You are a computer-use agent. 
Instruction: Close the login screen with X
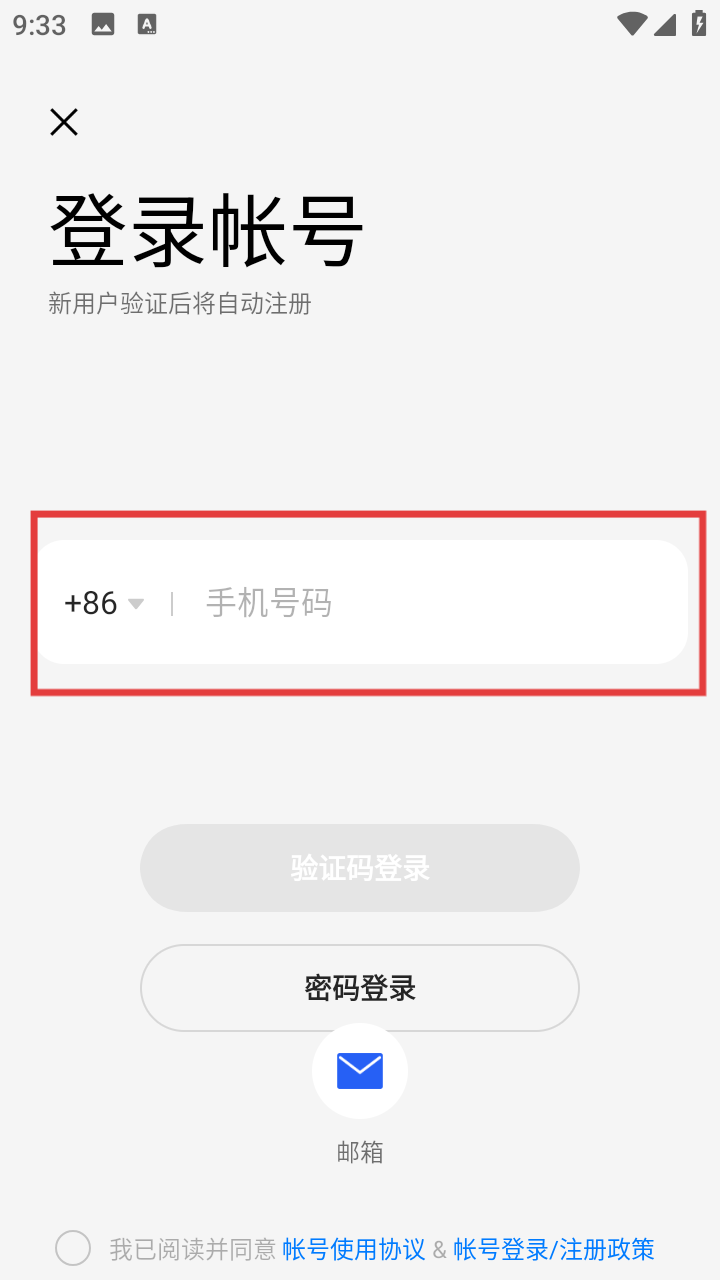click(x=64, y=122)
